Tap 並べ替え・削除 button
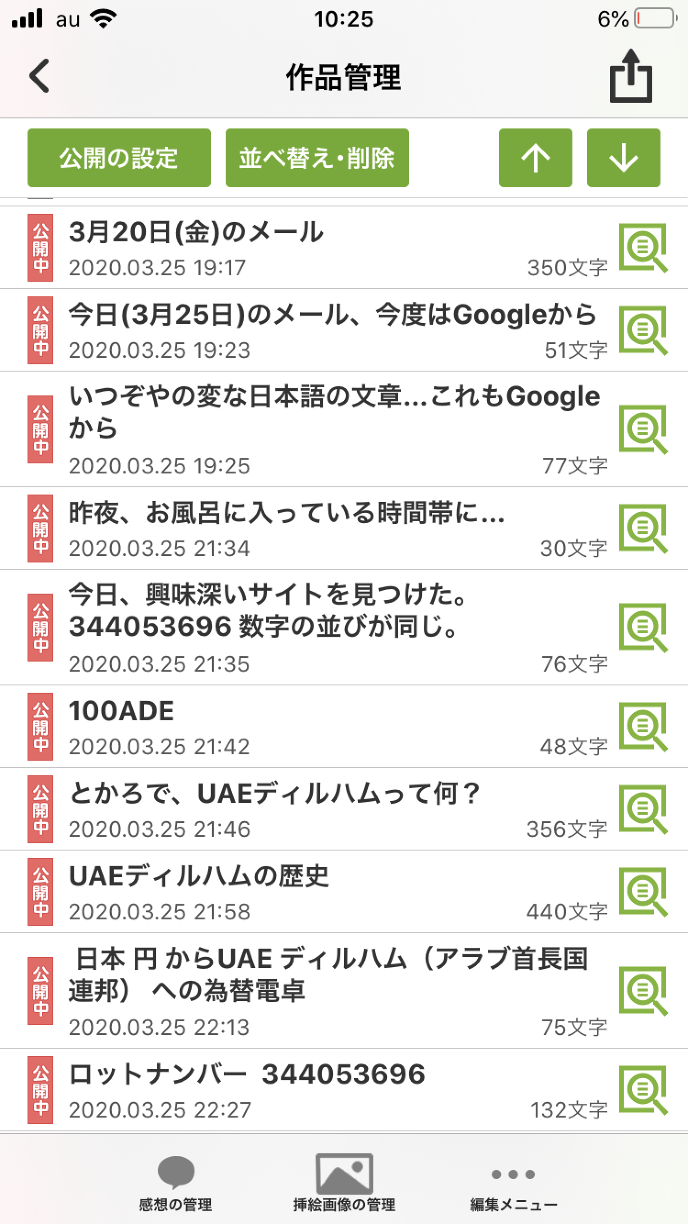 tap(317, 158)
